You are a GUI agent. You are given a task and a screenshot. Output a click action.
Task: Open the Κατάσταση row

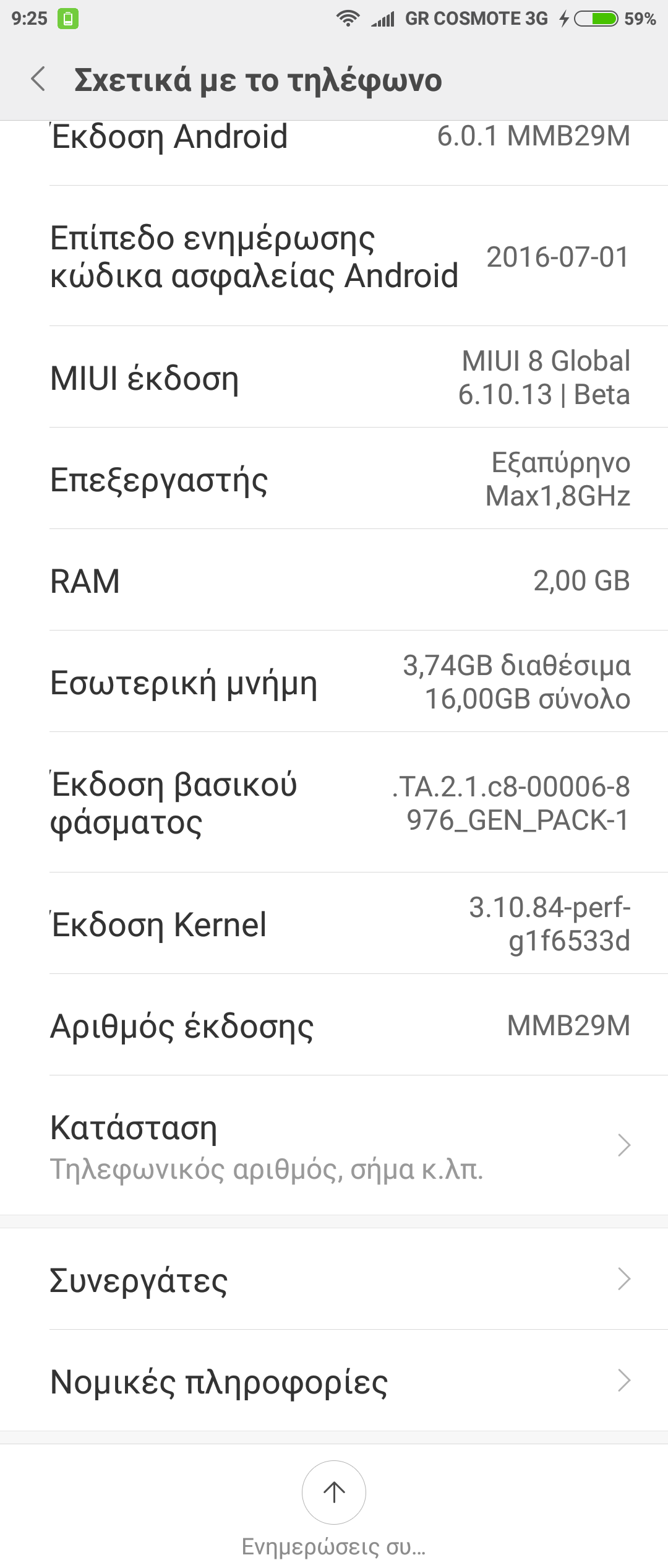[334, 1145]
